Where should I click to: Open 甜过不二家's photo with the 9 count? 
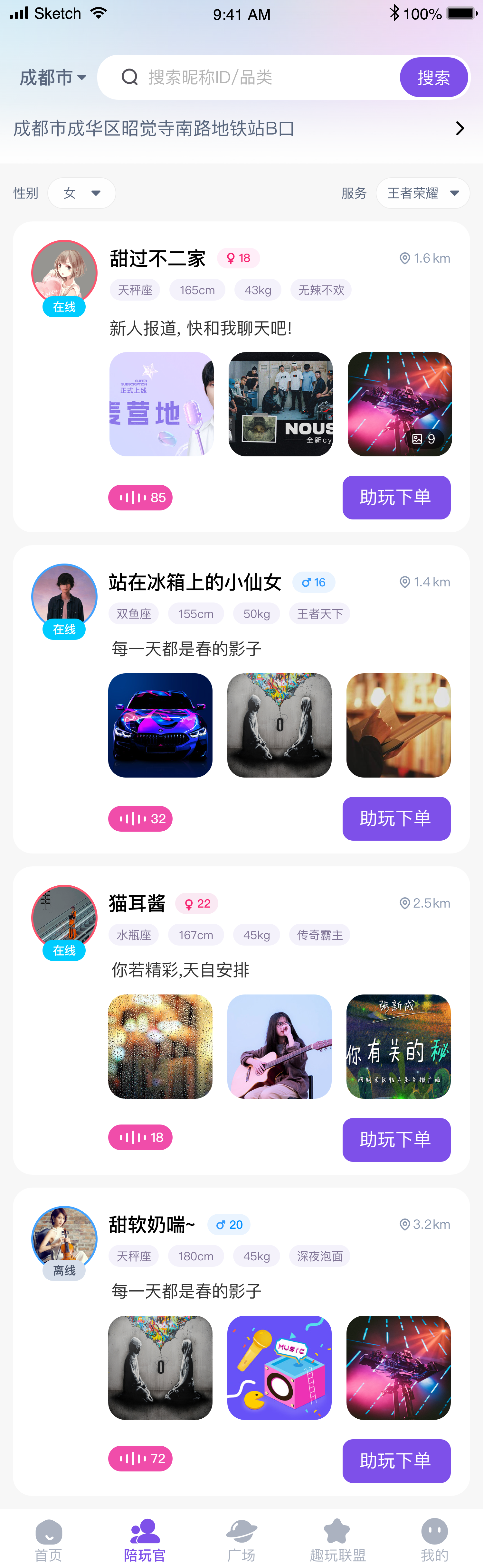400,404
